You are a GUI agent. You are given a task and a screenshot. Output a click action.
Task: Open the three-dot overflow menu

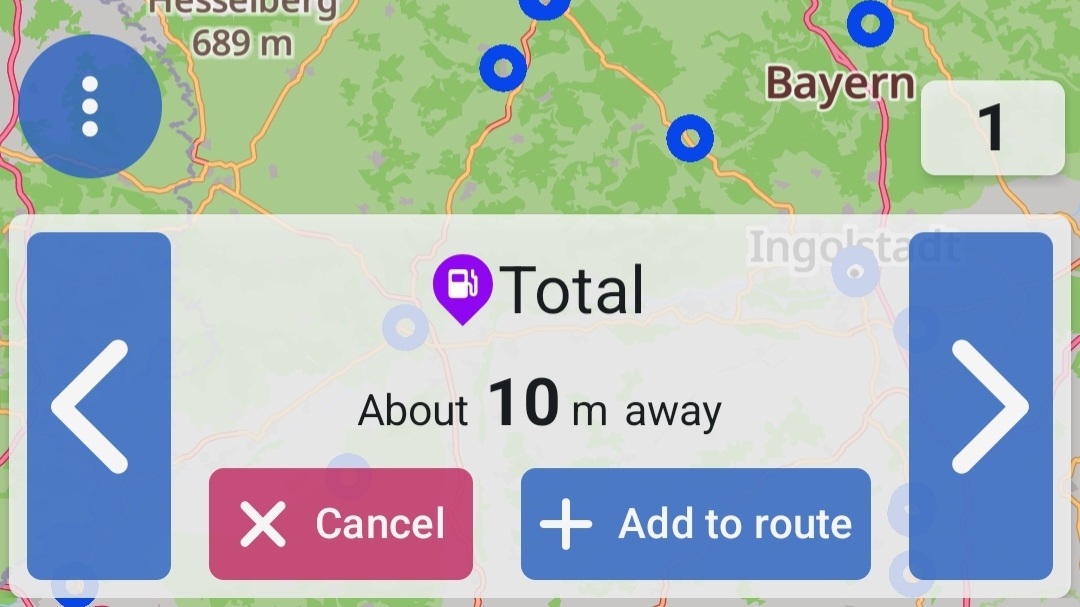pyautogui.click(x=89, y=106)
